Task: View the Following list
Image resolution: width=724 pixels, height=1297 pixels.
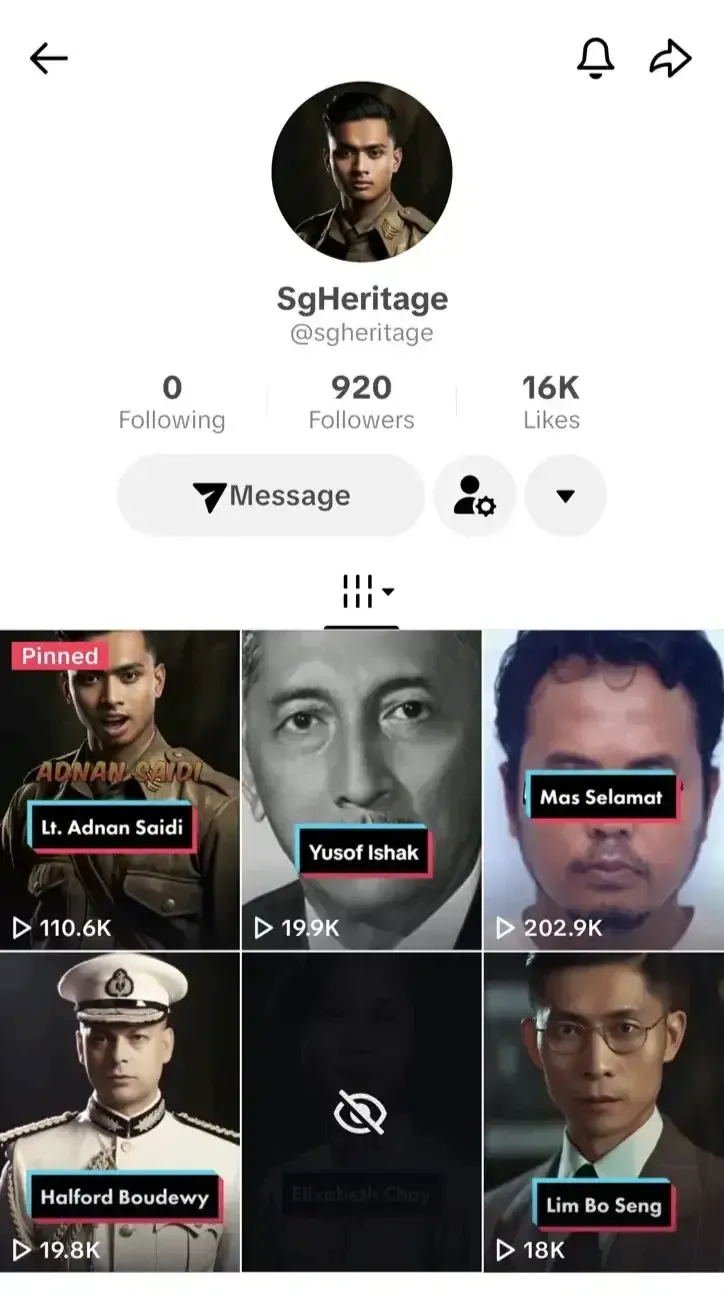Action: pos(172,402)
